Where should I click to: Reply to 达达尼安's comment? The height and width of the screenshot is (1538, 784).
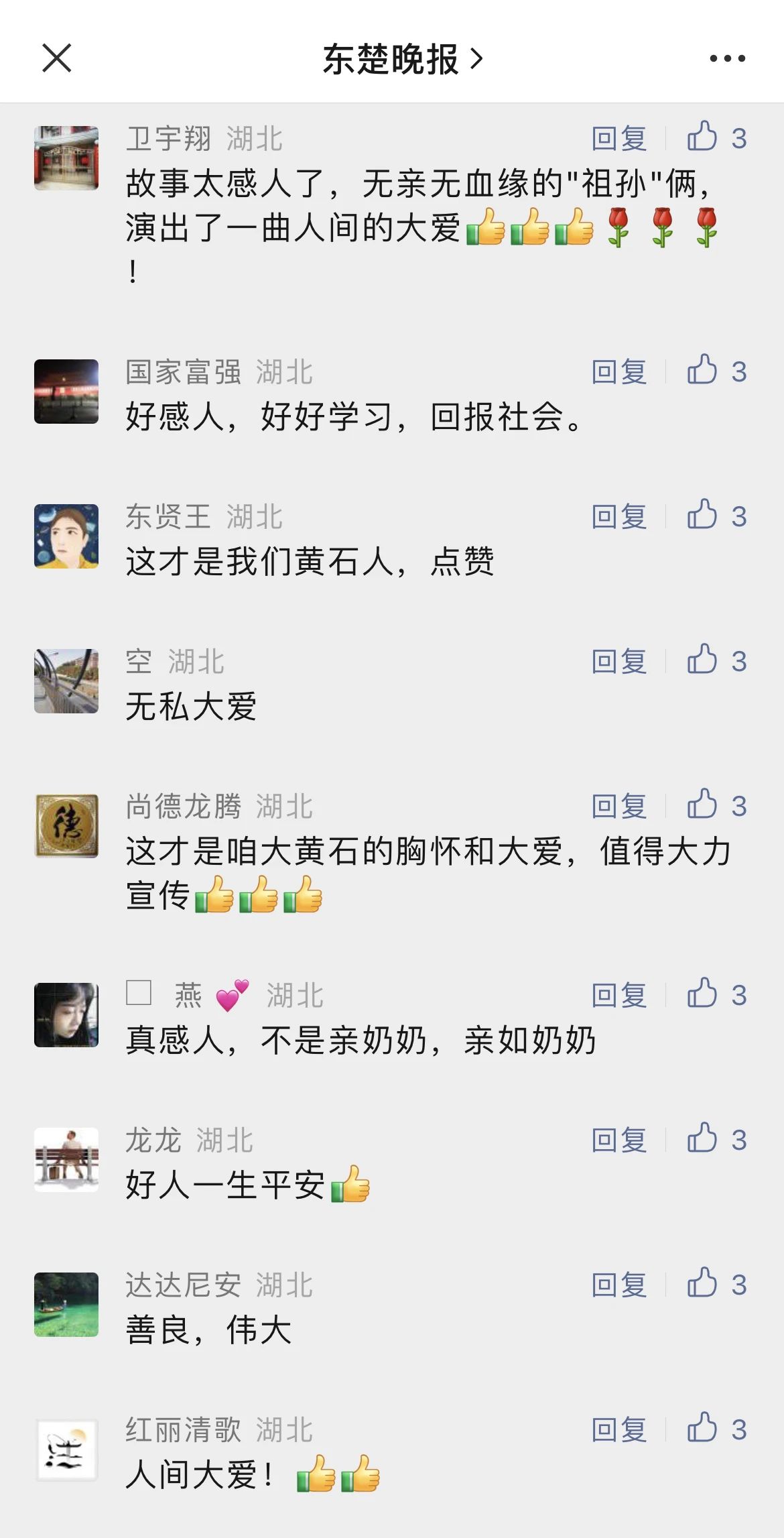[618, 1285]
